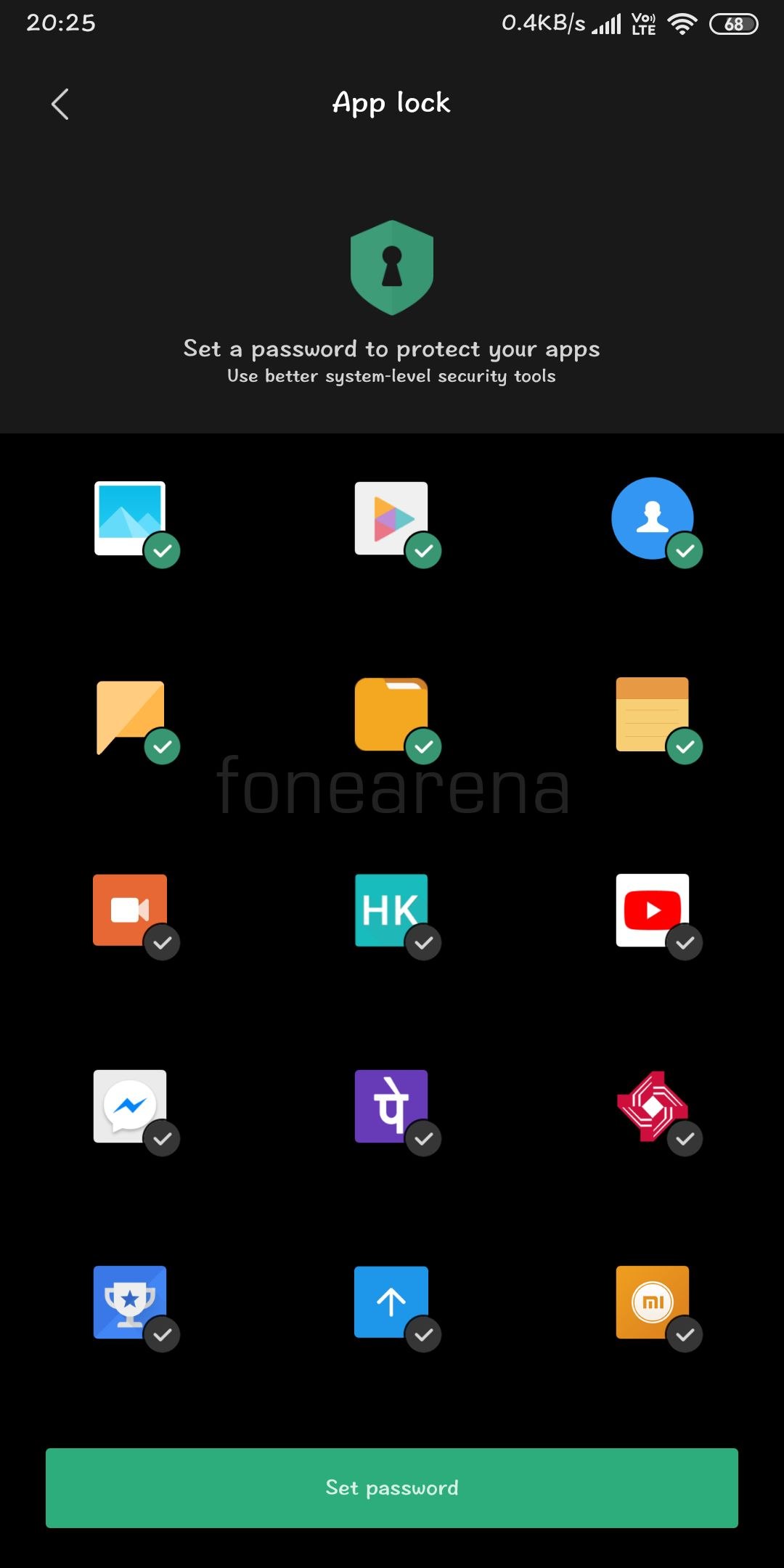The height and width of the screenshot is (1568, 784).
Task: Go back from the App lock screen
Action: (60, 104)
